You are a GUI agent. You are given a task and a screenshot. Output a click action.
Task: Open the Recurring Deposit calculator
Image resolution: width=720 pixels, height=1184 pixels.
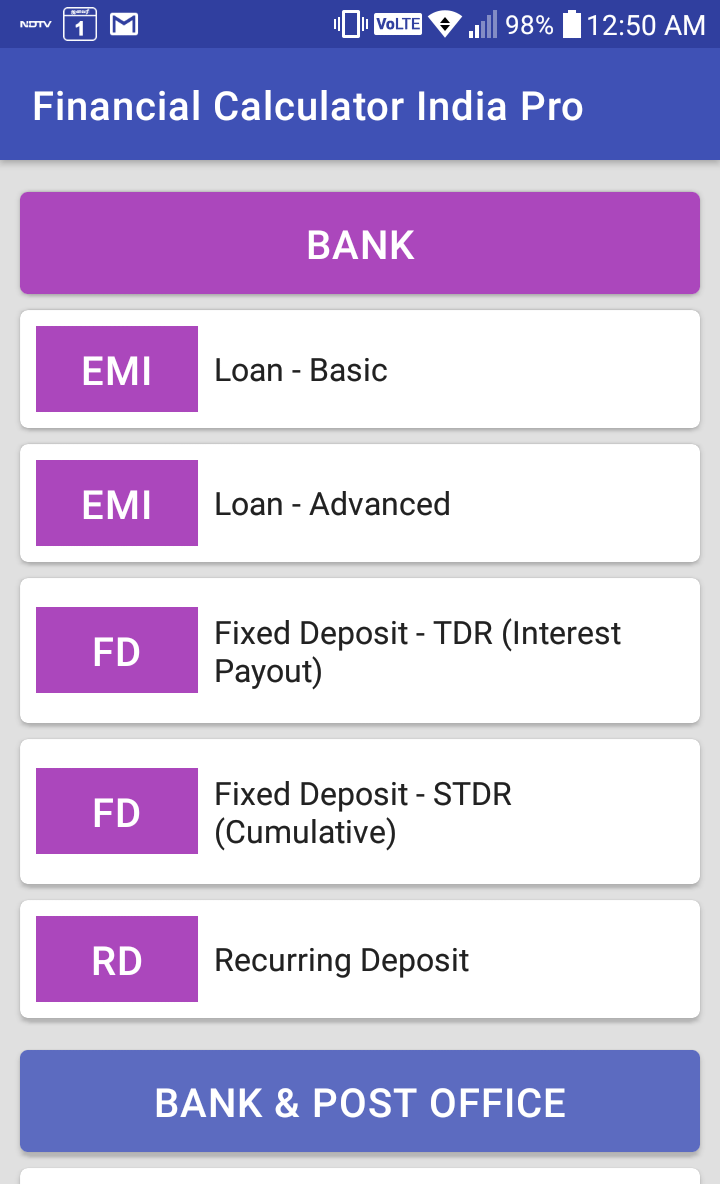[x=360, y=960]
